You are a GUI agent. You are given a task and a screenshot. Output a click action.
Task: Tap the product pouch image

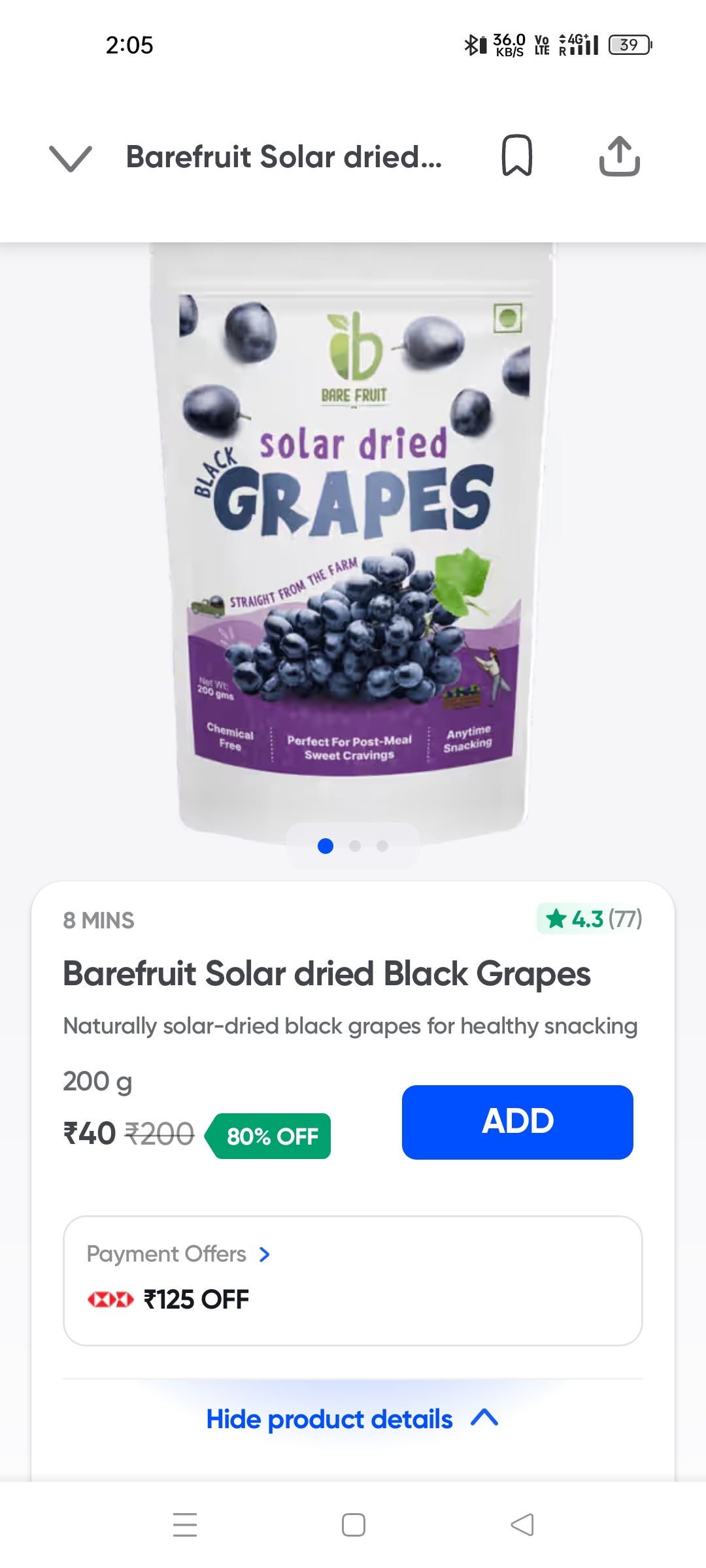click(353, 536)
